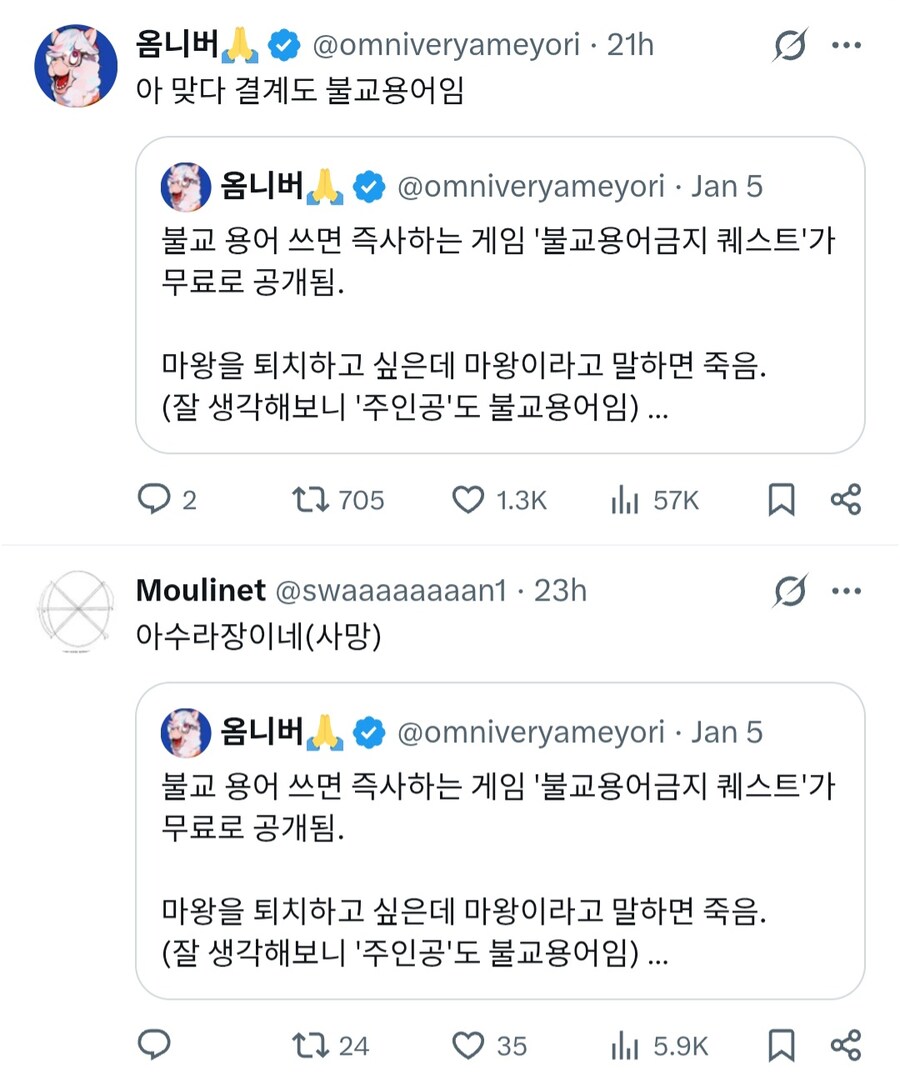View analytics showing 57K views
Image resolution: width=900 pixels, height=1083 pixels.
tap(624, 500)
